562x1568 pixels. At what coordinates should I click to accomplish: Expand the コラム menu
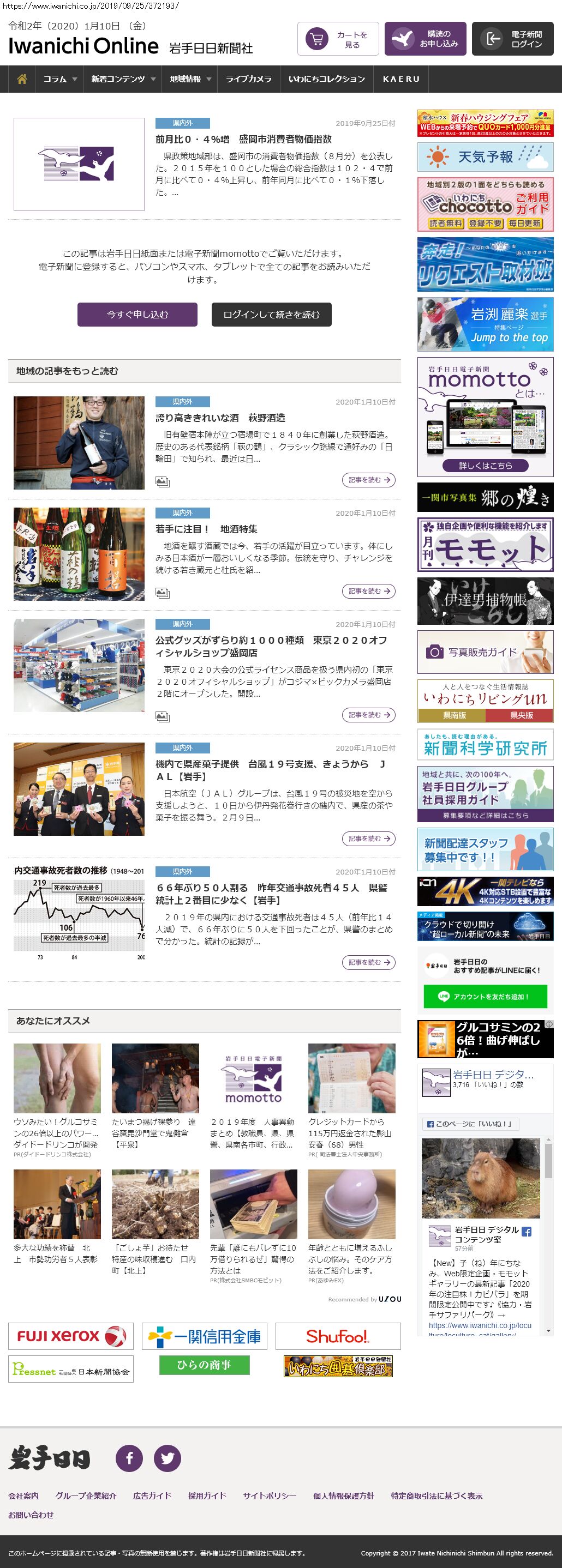pyautogui.click(x=59, y=79)
